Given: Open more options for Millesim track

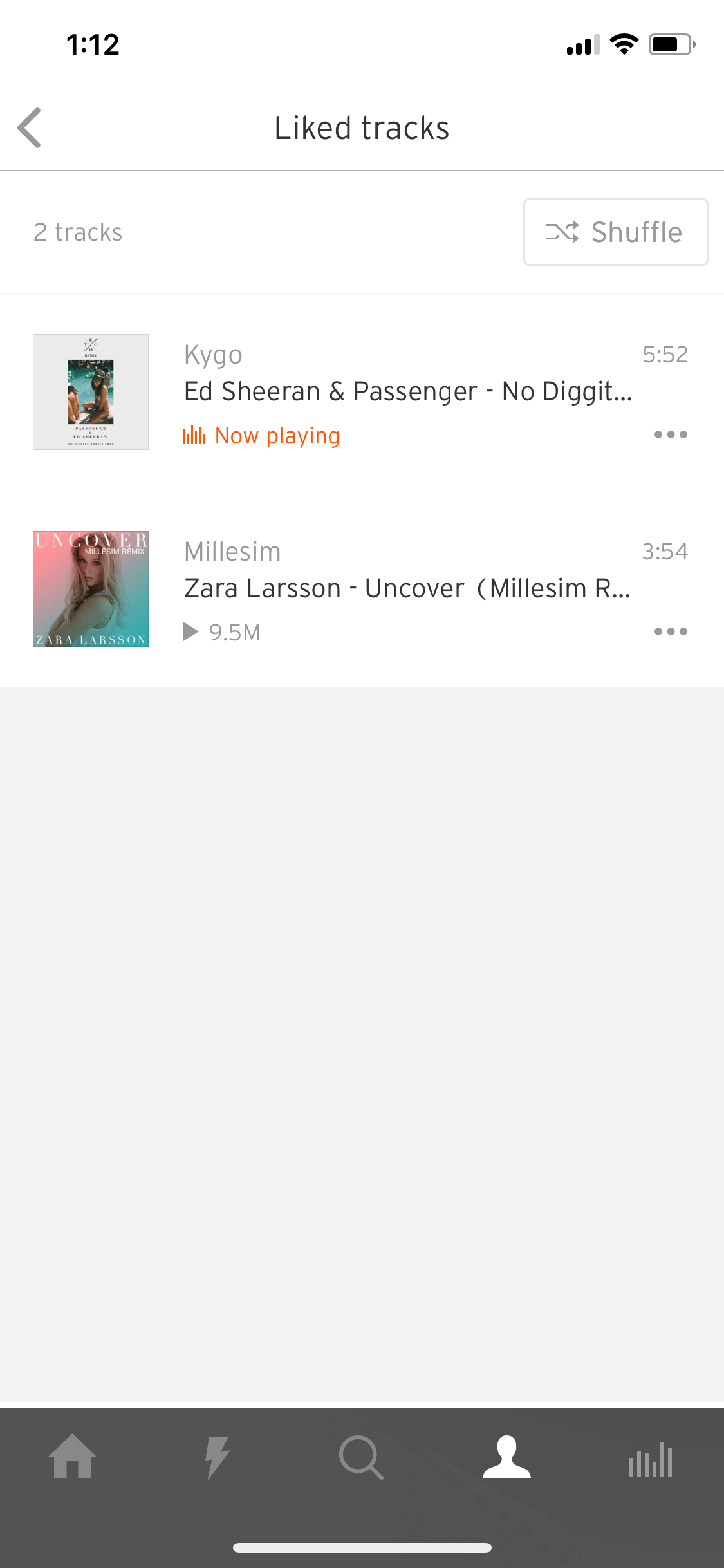Looking at the screenshot, I should (x=671, y=631).
